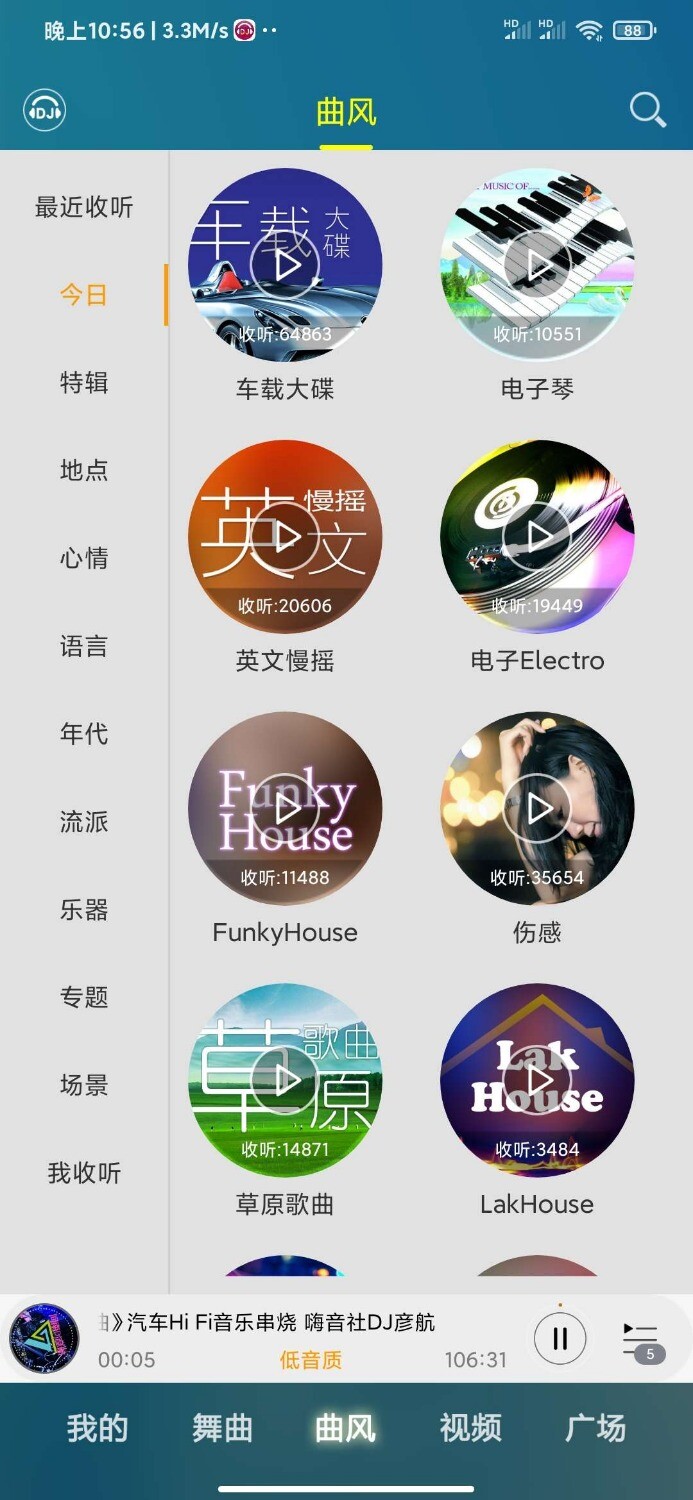
Task: Go to the 舞曲 tab
Action: [x=222, y=1428]
